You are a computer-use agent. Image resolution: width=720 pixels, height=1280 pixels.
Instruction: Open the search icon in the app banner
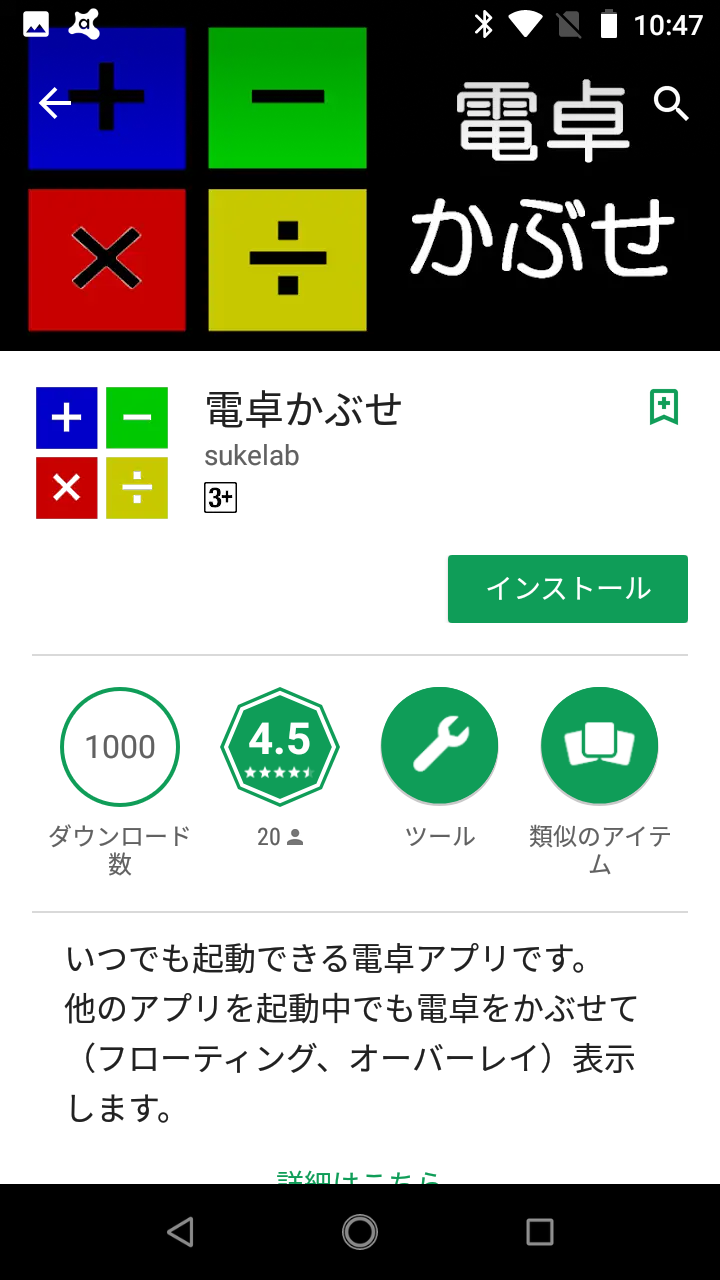672,103
